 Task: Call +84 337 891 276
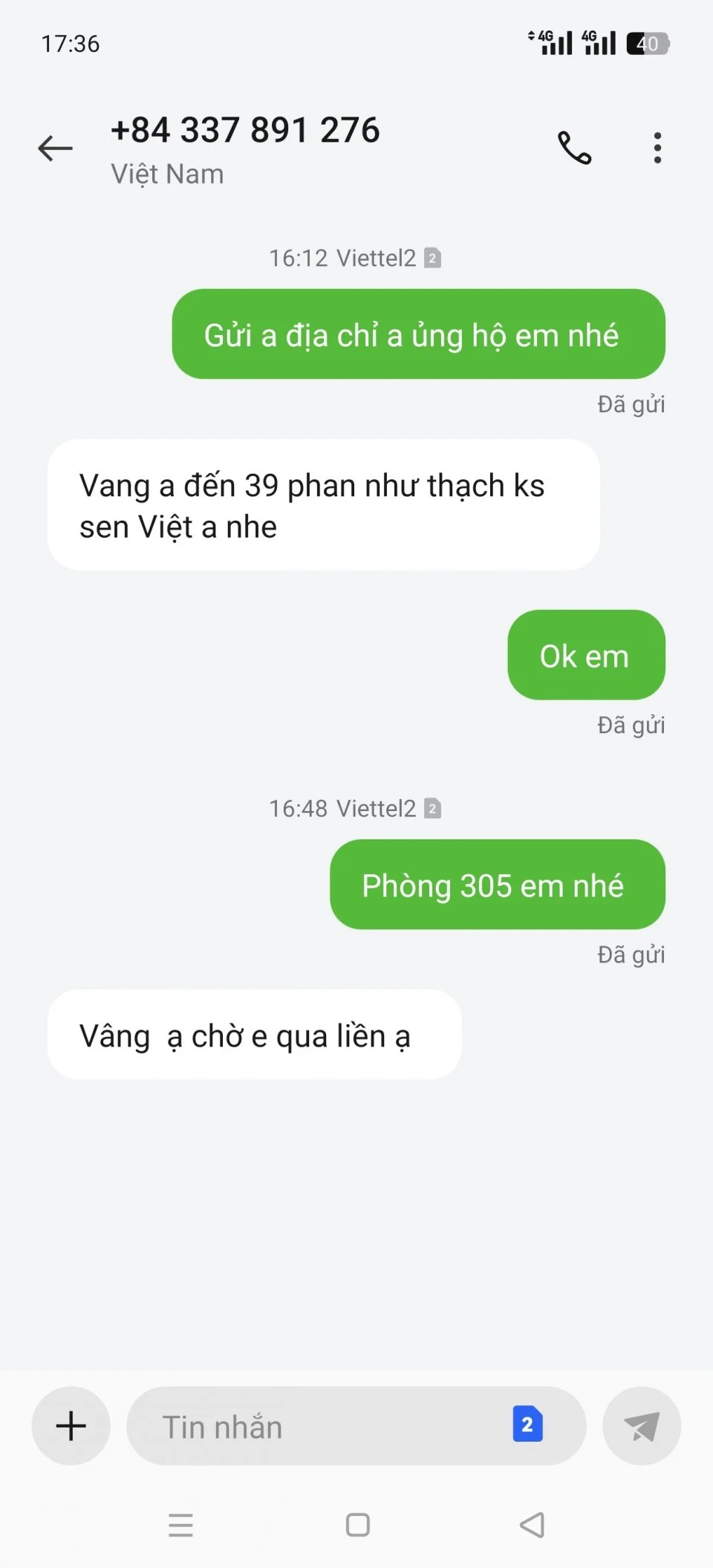pos(575,148)
